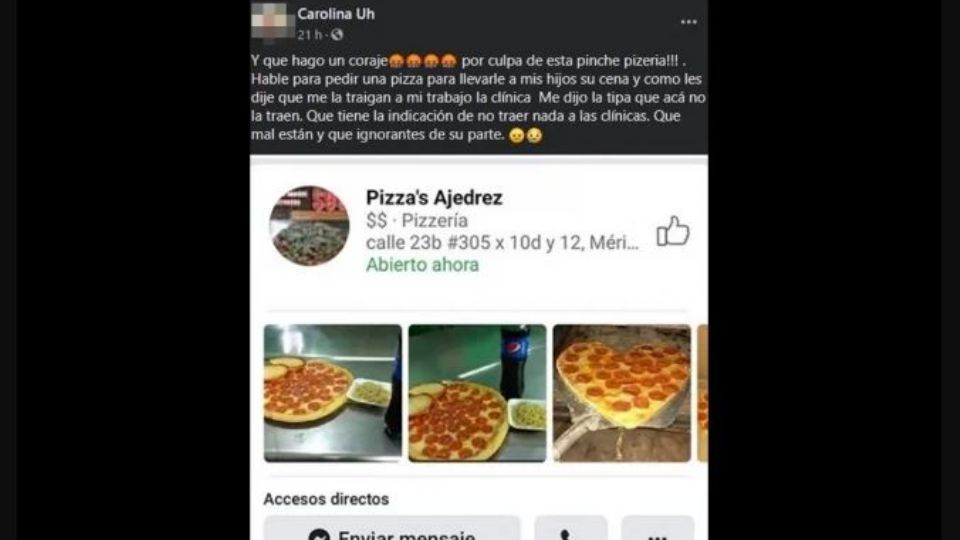
Task: Open more shortcuts with the ellipsis button
Action: [657, 530]
